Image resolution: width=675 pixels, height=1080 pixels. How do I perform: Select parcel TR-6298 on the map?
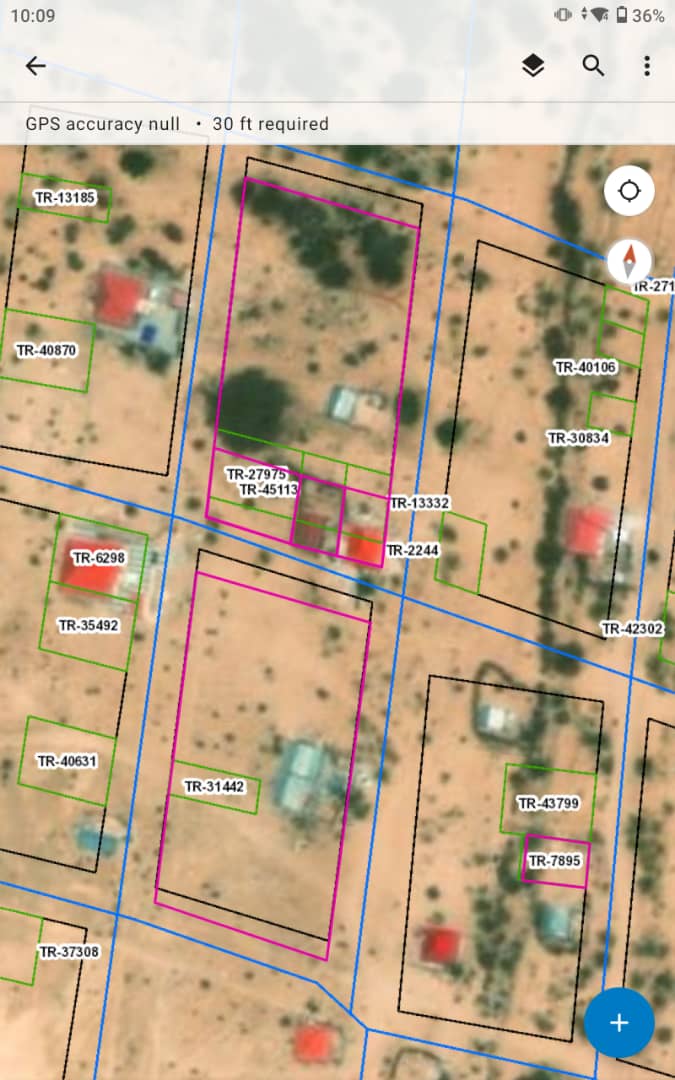point(99,558)
